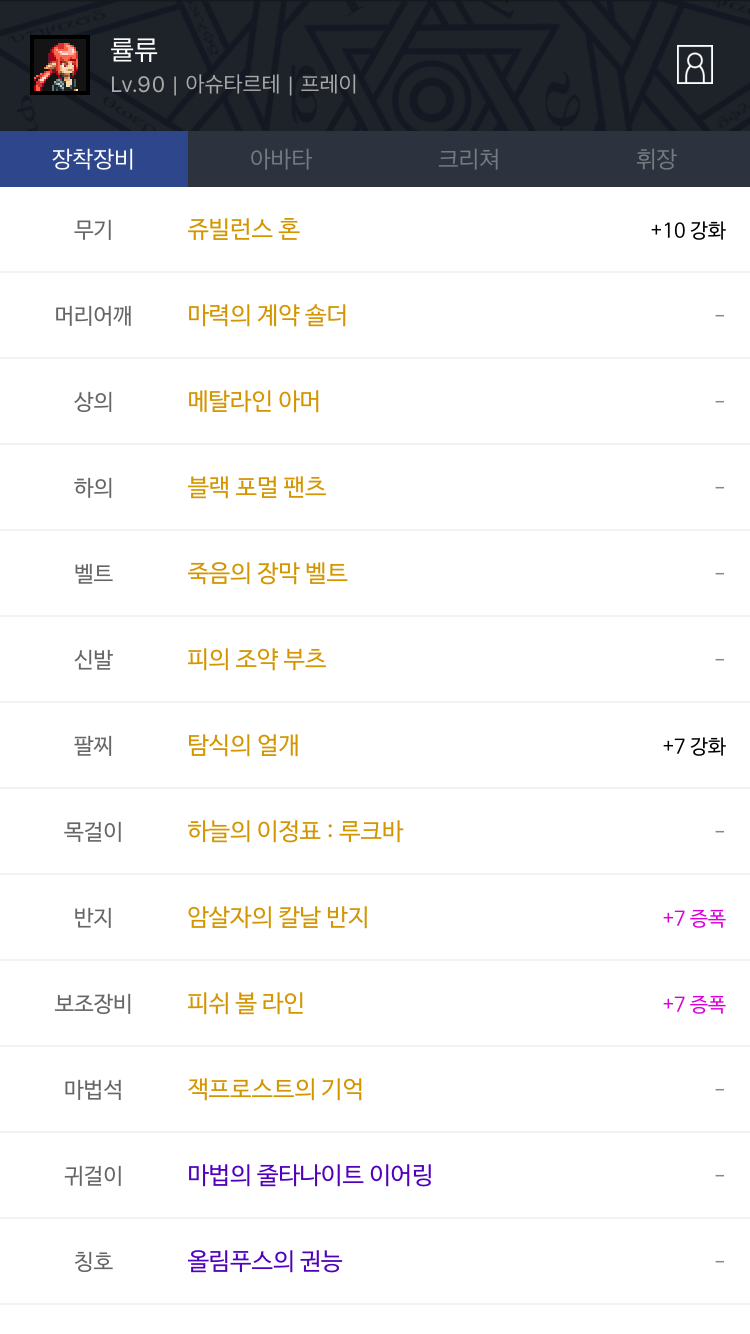Screen dimensions: 750x1334
Task: Open the 휘장 tab
Action: coord(656,159)
